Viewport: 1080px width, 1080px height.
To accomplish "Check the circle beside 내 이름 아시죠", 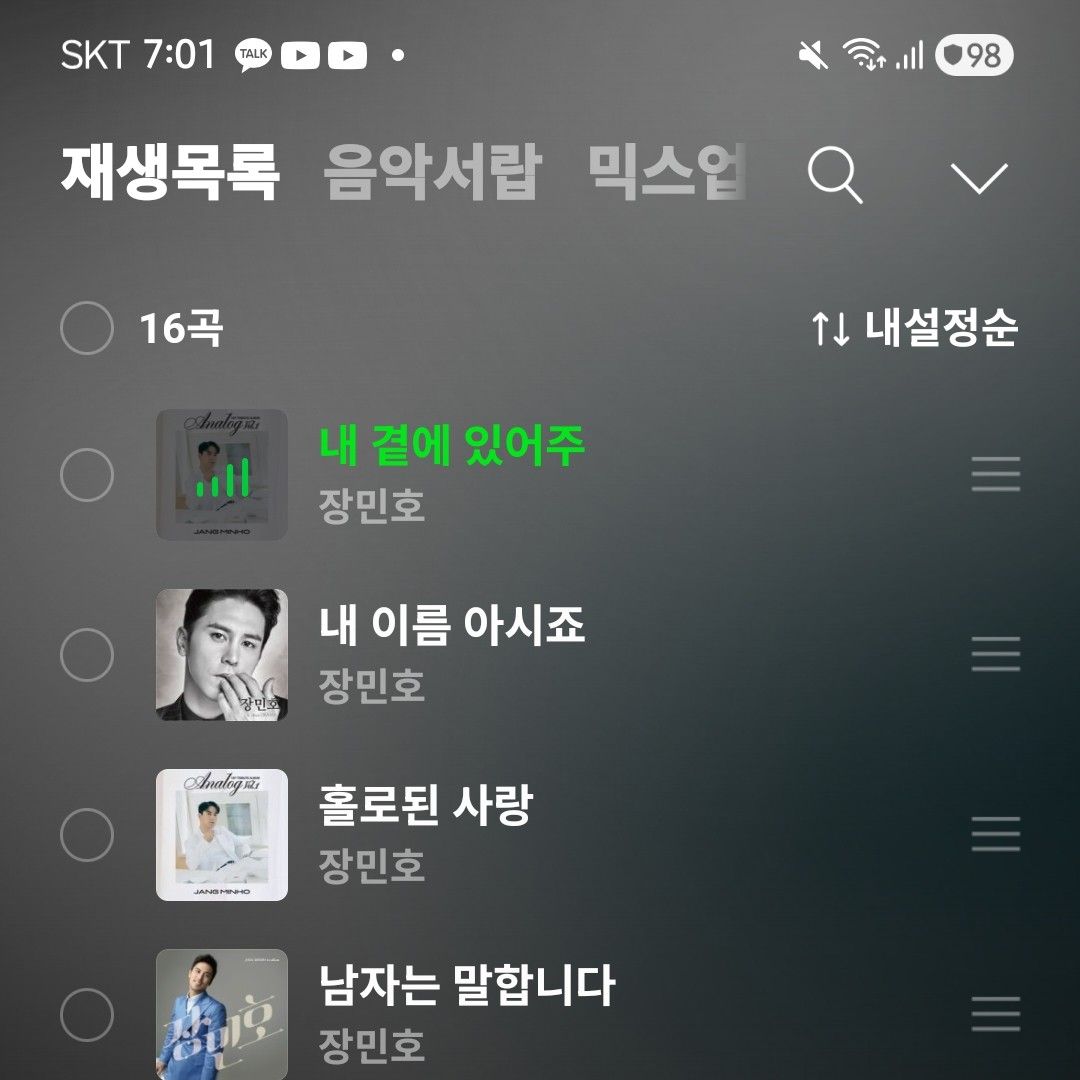I will pyautogui.click(x=87, y=655).
